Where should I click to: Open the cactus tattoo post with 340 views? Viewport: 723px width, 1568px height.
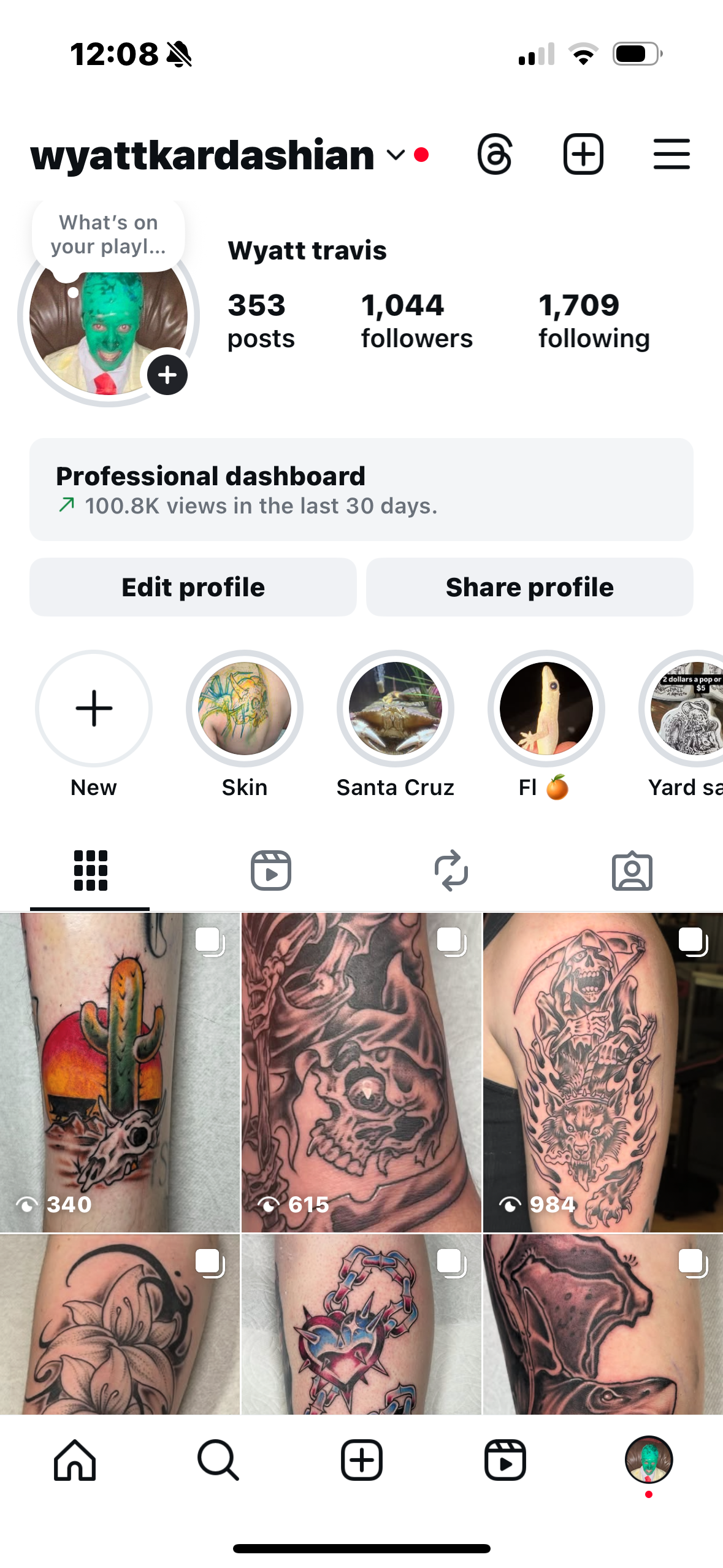pyautogui.click(x=120, y=1072)
